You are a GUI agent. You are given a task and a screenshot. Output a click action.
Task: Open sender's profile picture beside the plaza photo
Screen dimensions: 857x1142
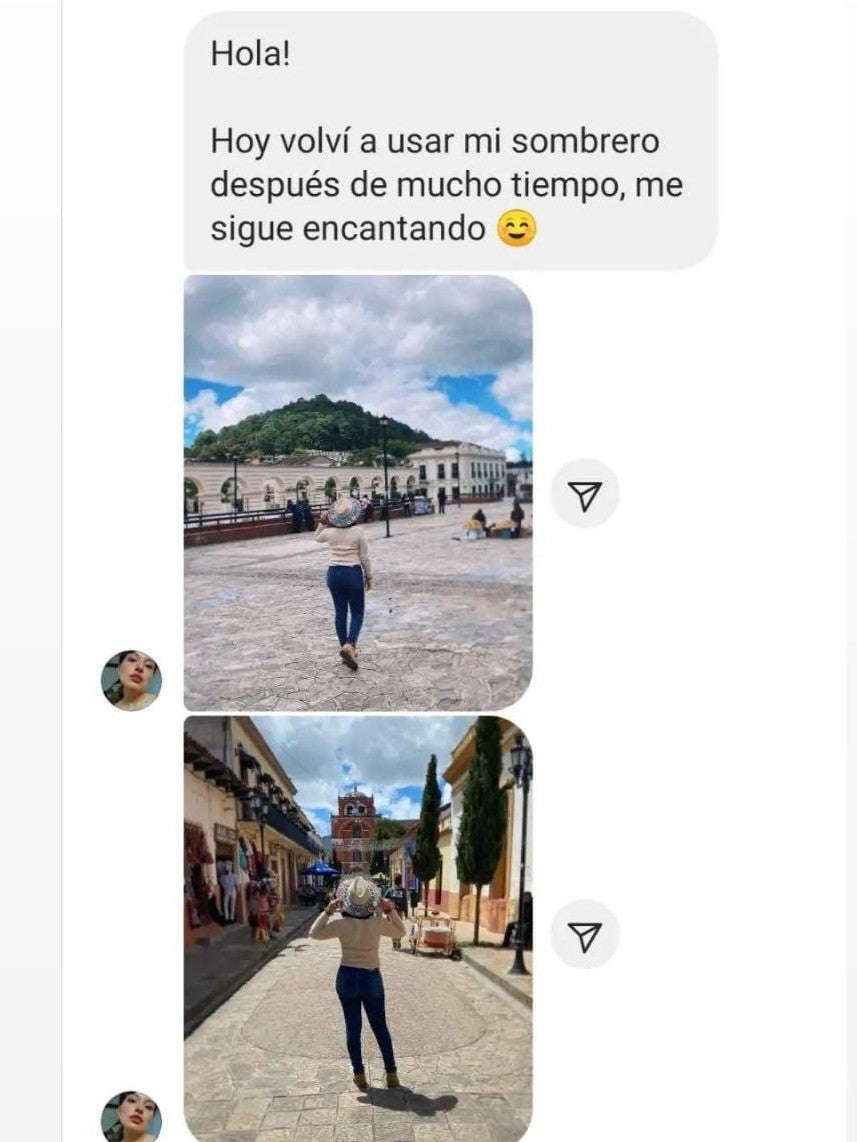(131, 680)
